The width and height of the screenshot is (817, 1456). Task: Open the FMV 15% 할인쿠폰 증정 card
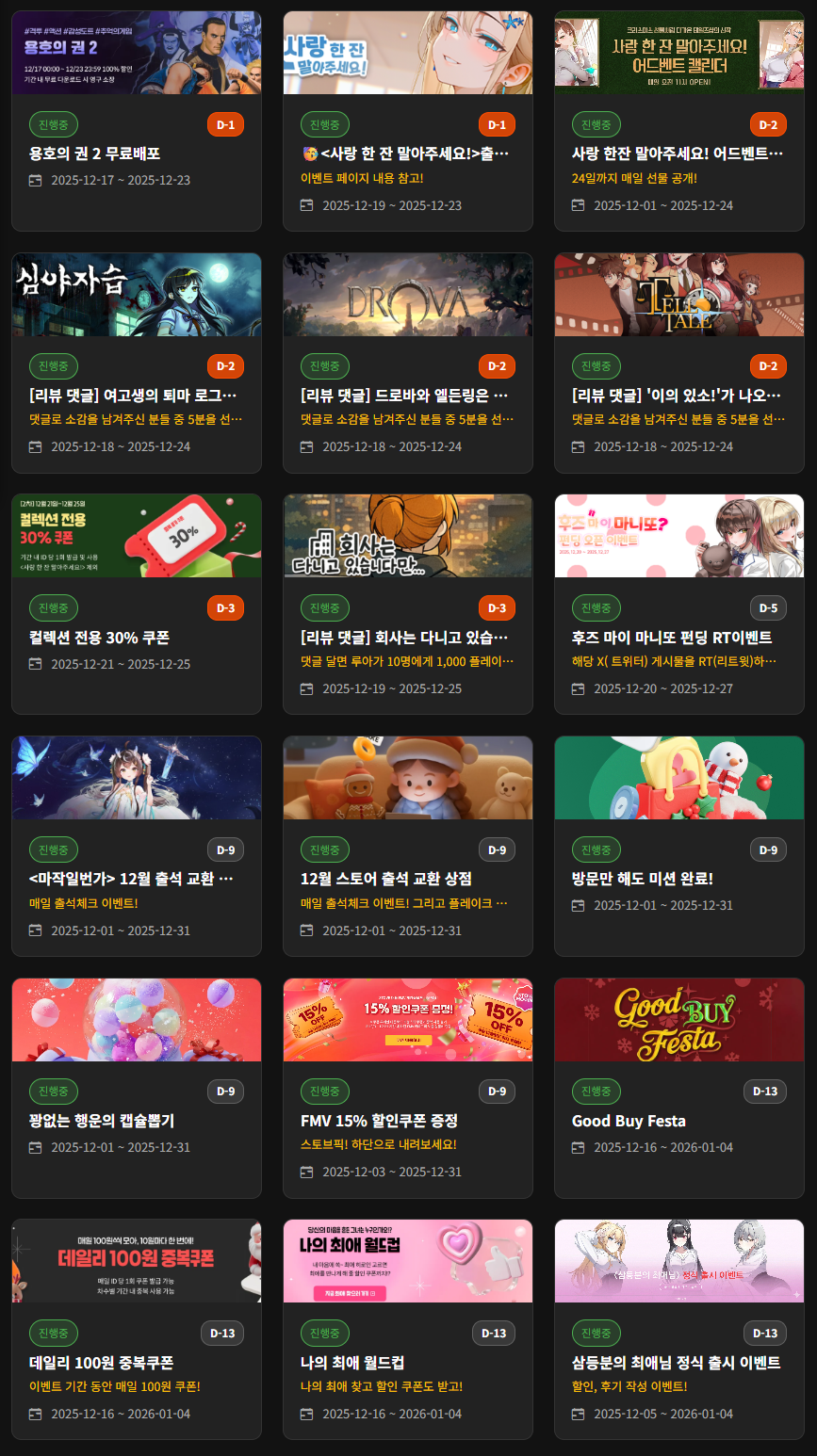tap(379, 1121)
